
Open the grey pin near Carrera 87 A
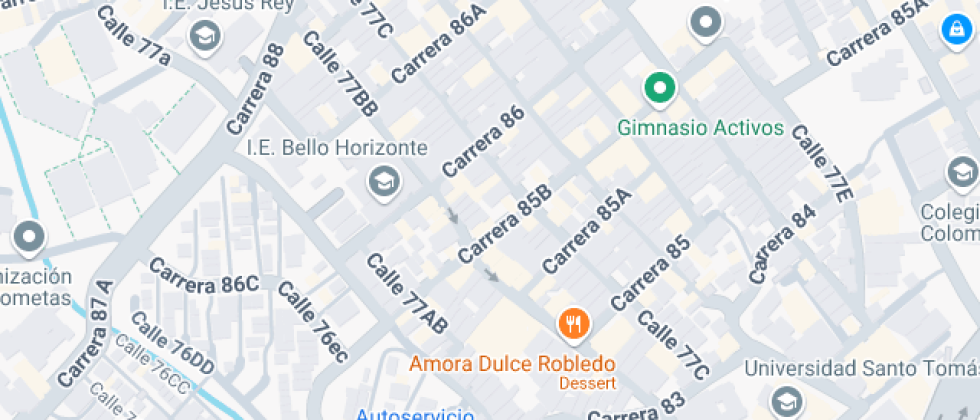pos(29,238)
